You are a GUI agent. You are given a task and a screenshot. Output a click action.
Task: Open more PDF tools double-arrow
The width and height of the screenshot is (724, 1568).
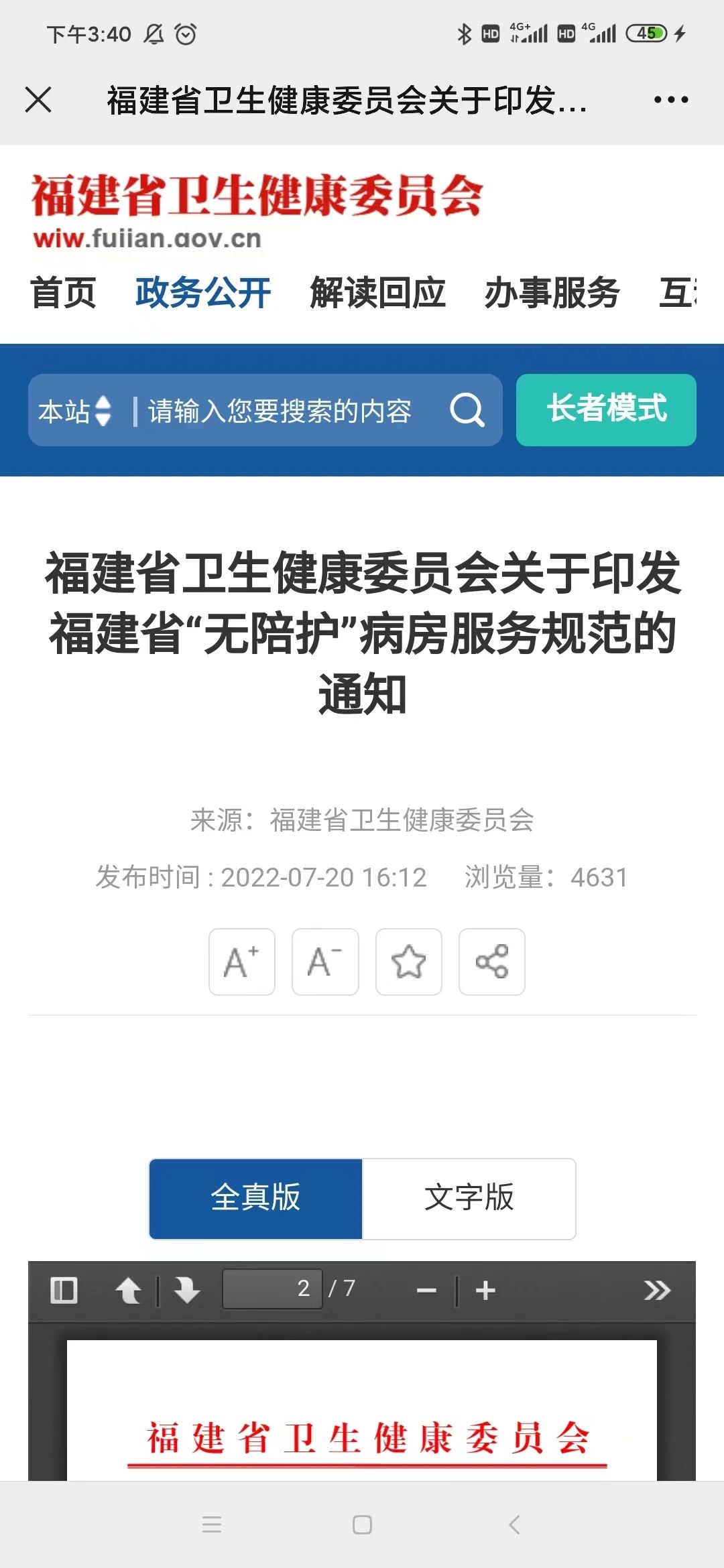(x=657, y=1290)
